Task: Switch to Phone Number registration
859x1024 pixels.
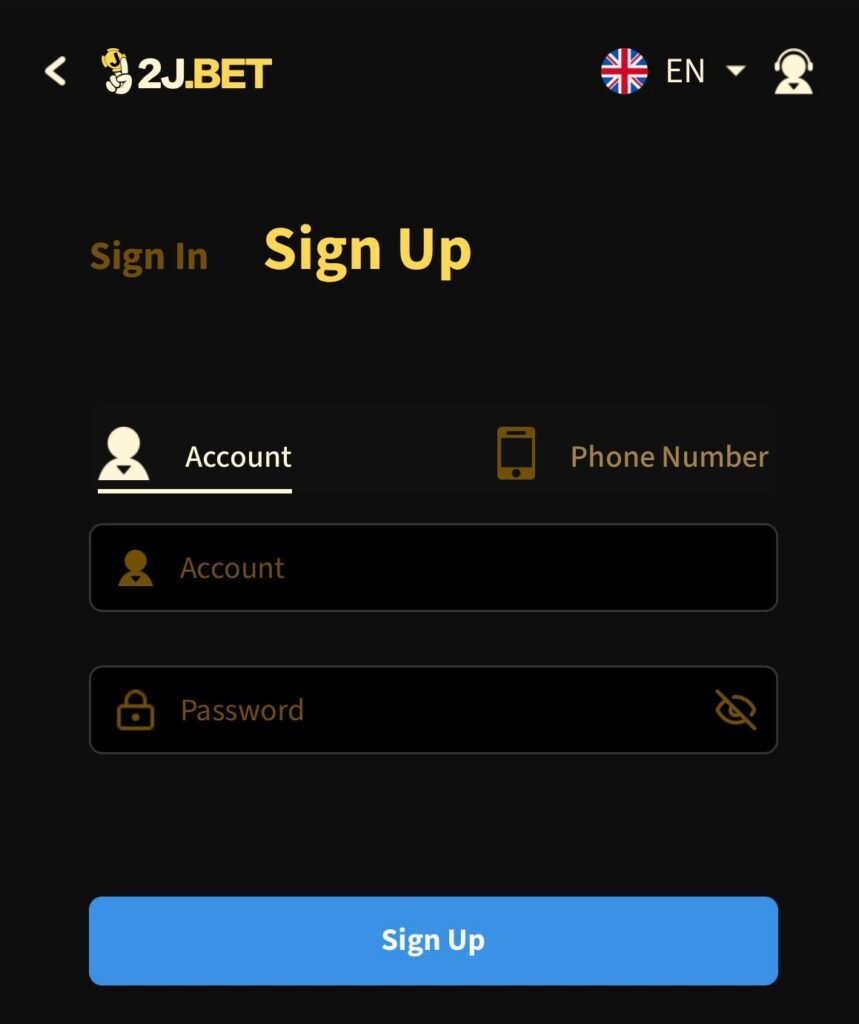Action: click(633, 457)
